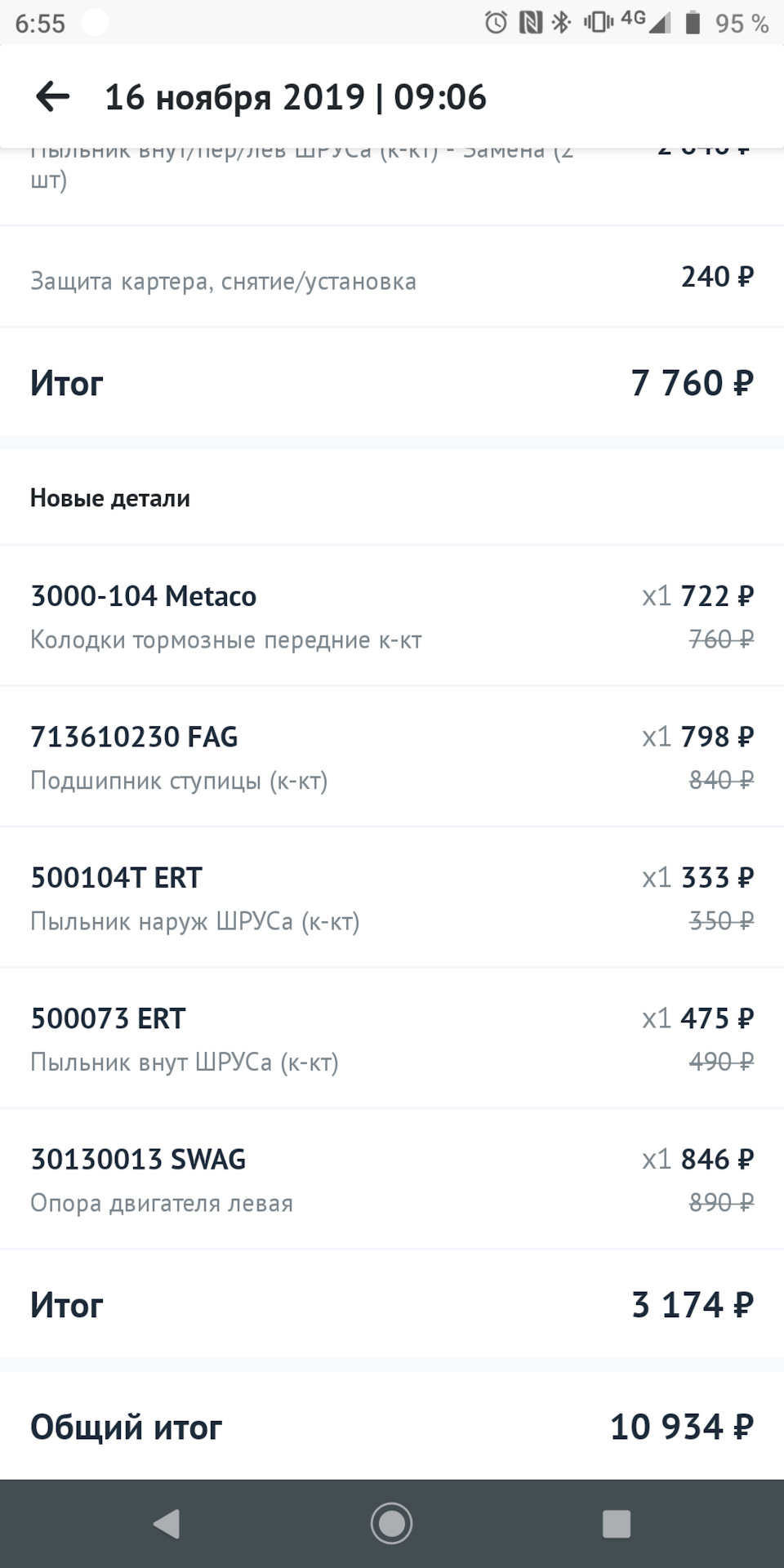Tap the back arrow in the header
Viewport: 784px width, 1568px height.
point(51,96)
